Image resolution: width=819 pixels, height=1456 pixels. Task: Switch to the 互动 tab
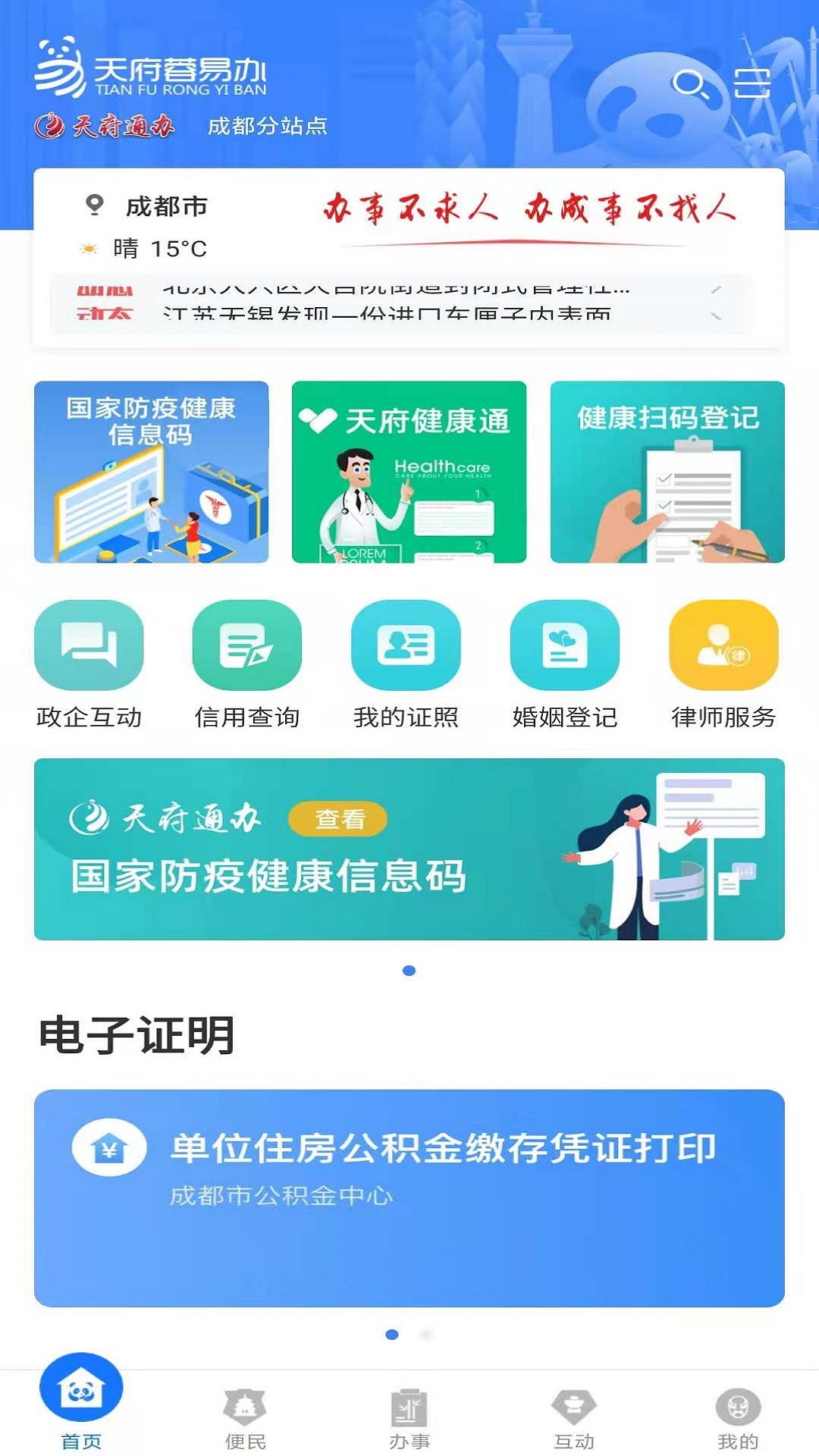(574, 1418)
